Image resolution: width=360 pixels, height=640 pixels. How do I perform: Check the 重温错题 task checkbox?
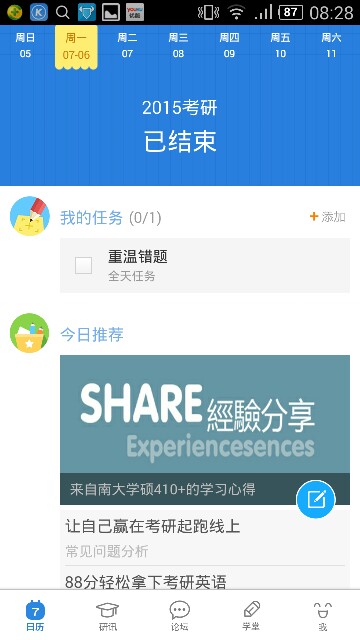coord(83,265)
